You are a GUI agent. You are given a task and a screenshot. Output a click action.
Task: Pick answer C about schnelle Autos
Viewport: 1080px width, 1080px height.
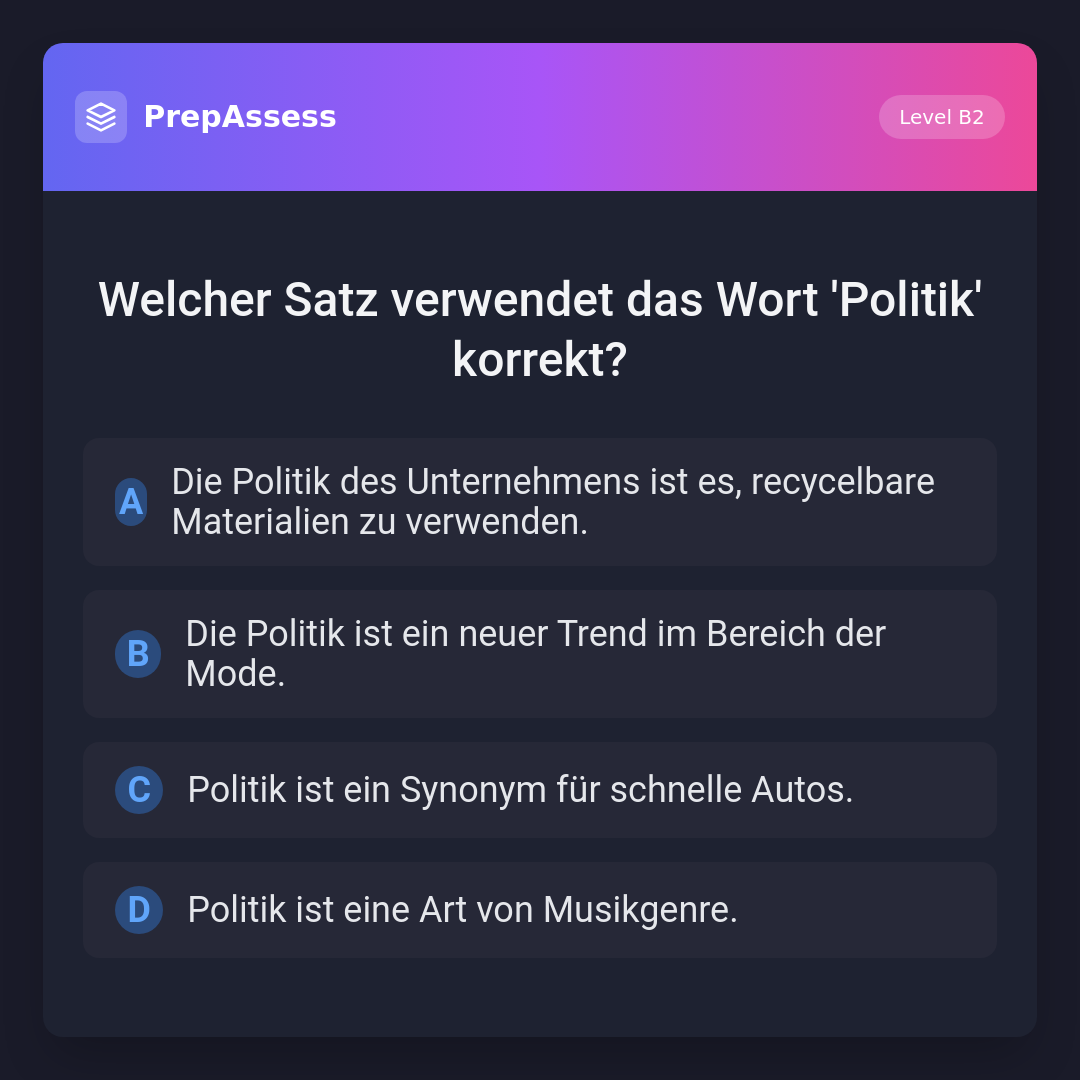(540, 790)
